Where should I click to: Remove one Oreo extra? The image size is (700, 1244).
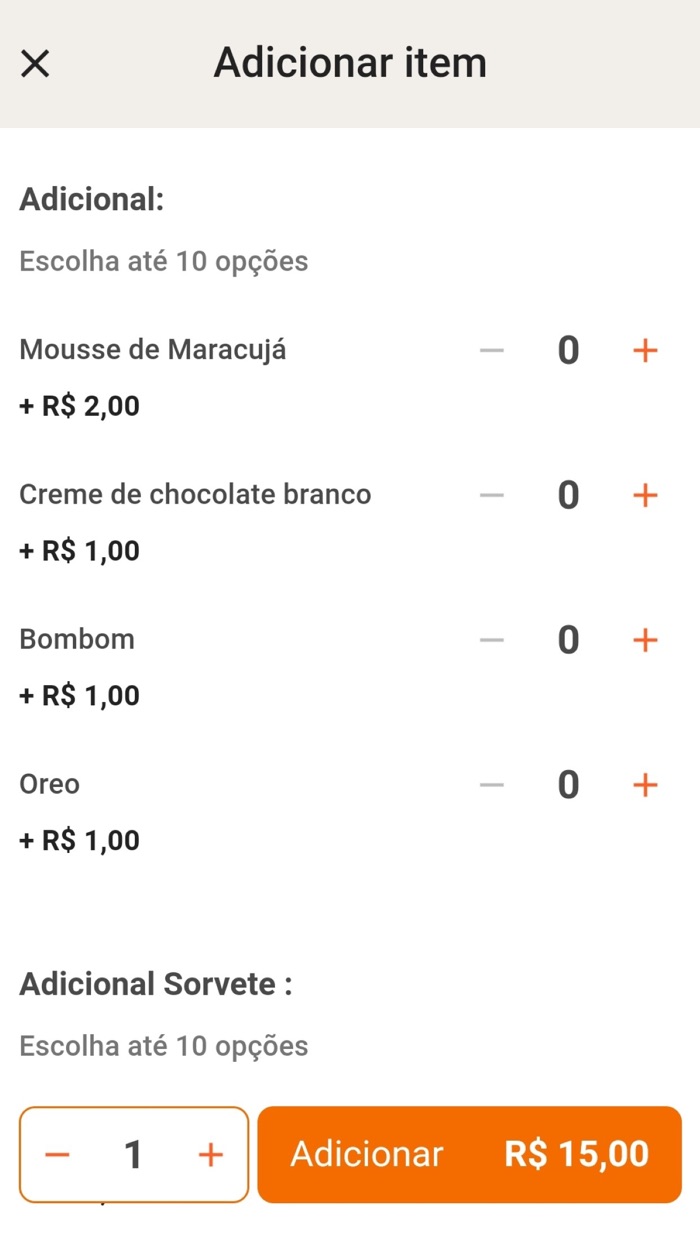[492, 785]
